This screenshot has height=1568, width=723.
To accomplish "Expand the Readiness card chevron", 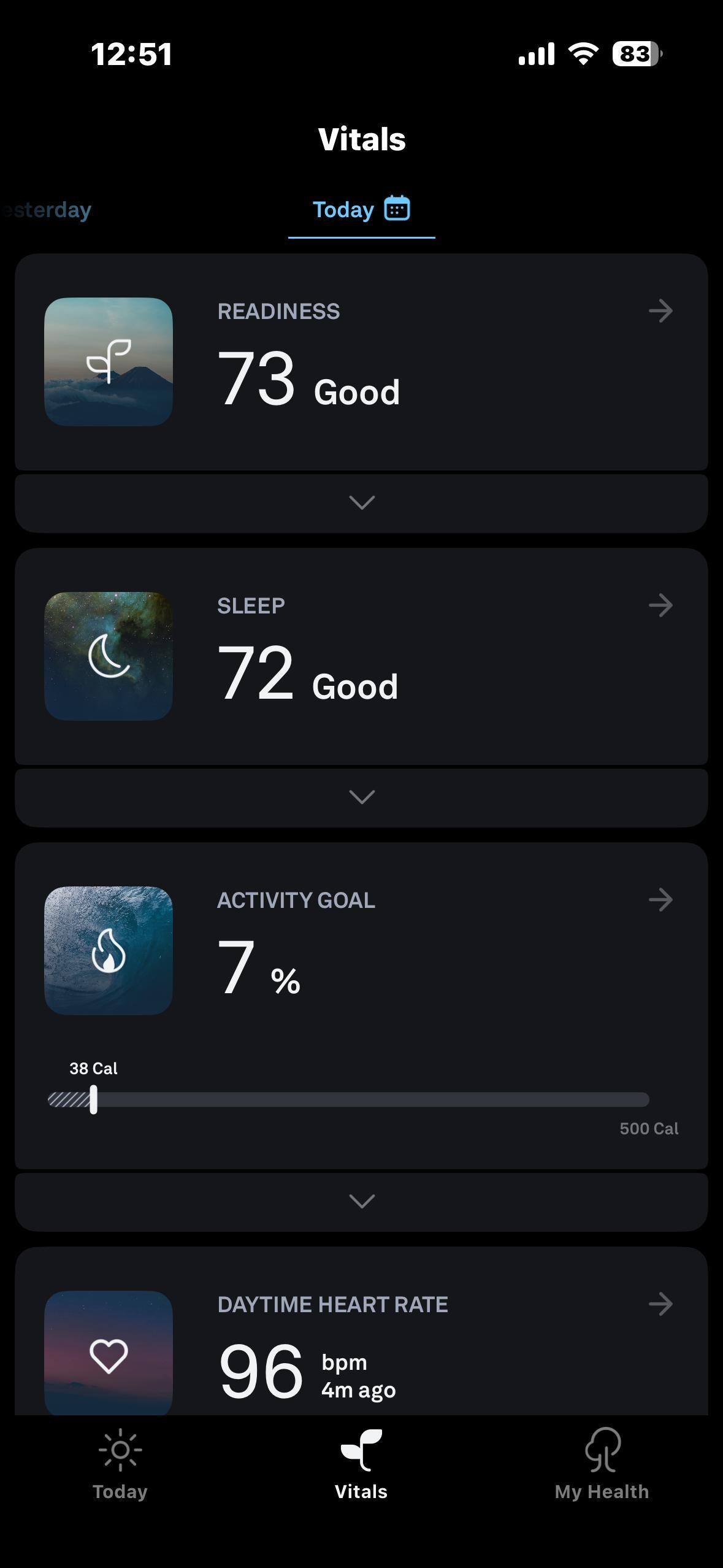I will (x=361, y=503).
